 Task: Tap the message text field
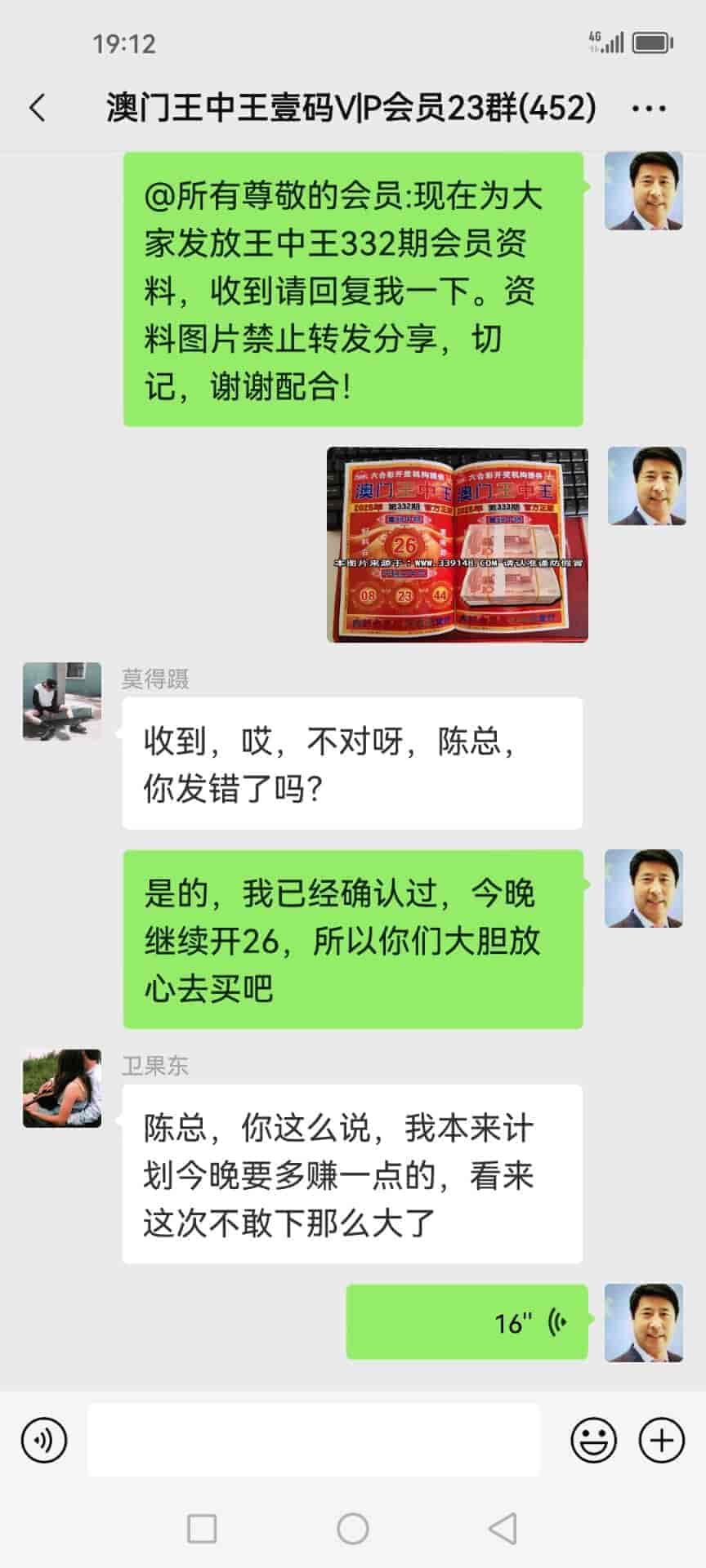coord(314,1440)
